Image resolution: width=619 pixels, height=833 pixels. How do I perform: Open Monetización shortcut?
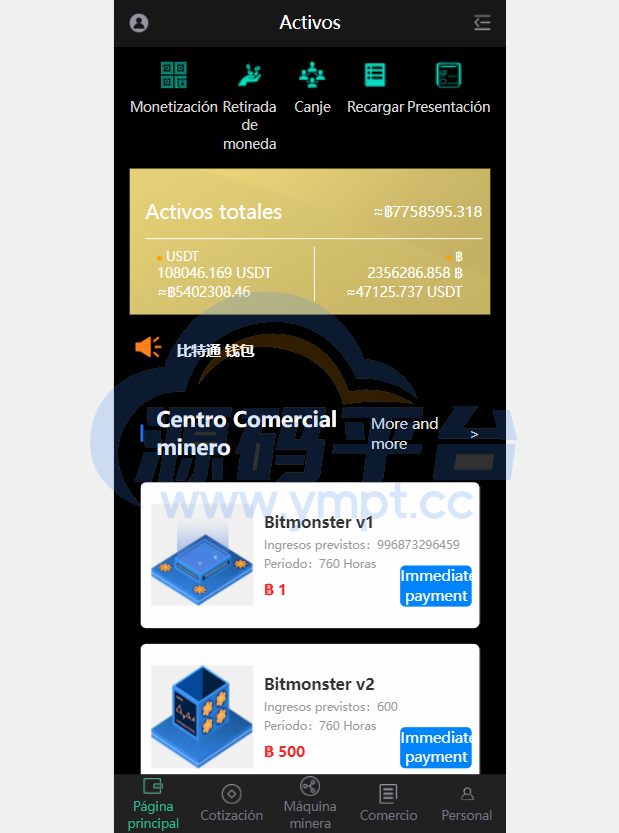(174, 88)
